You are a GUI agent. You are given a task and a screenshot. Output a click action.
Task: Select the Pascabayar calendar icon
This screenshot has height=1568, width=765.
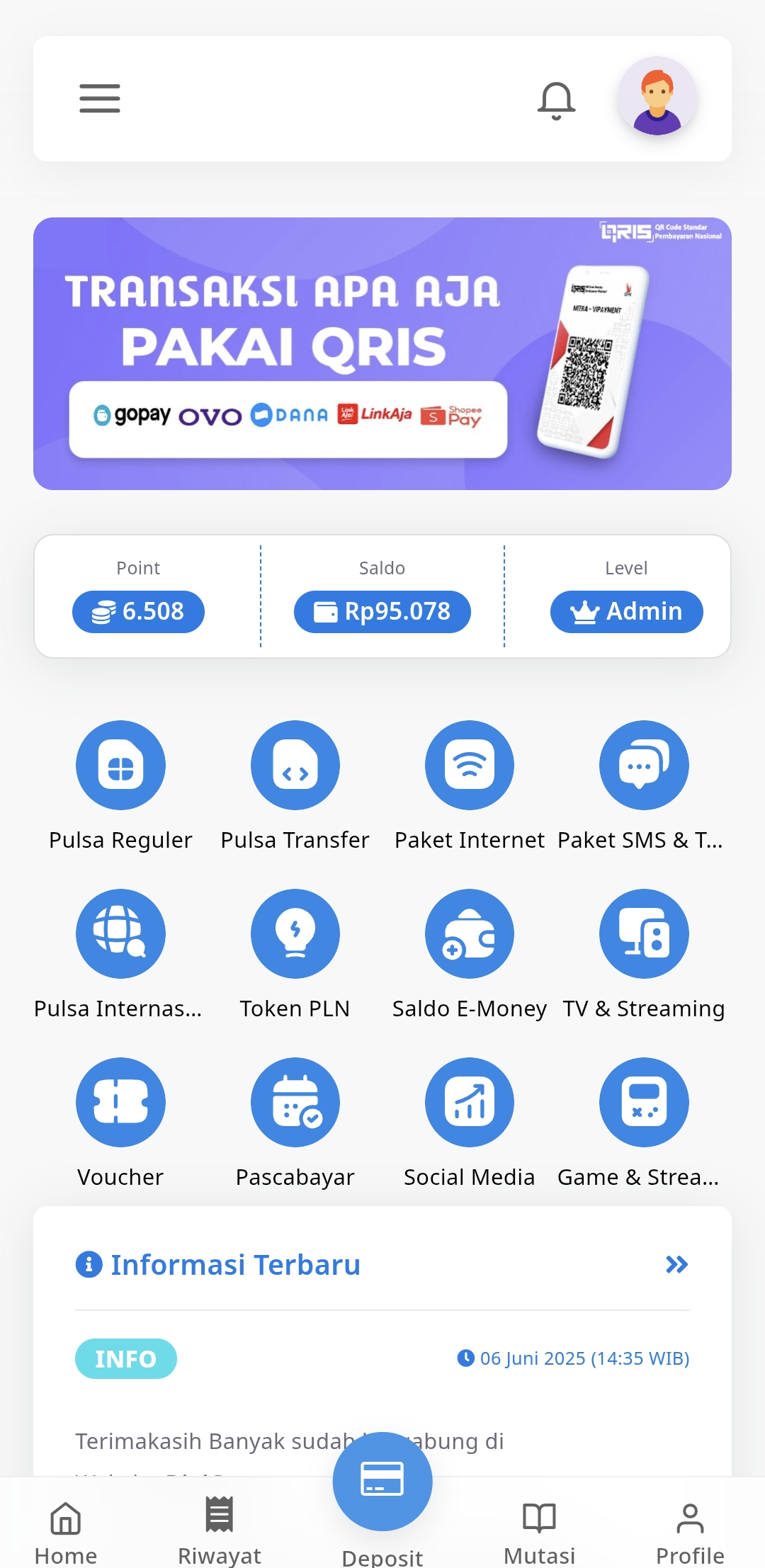(x=295, y=1102)
